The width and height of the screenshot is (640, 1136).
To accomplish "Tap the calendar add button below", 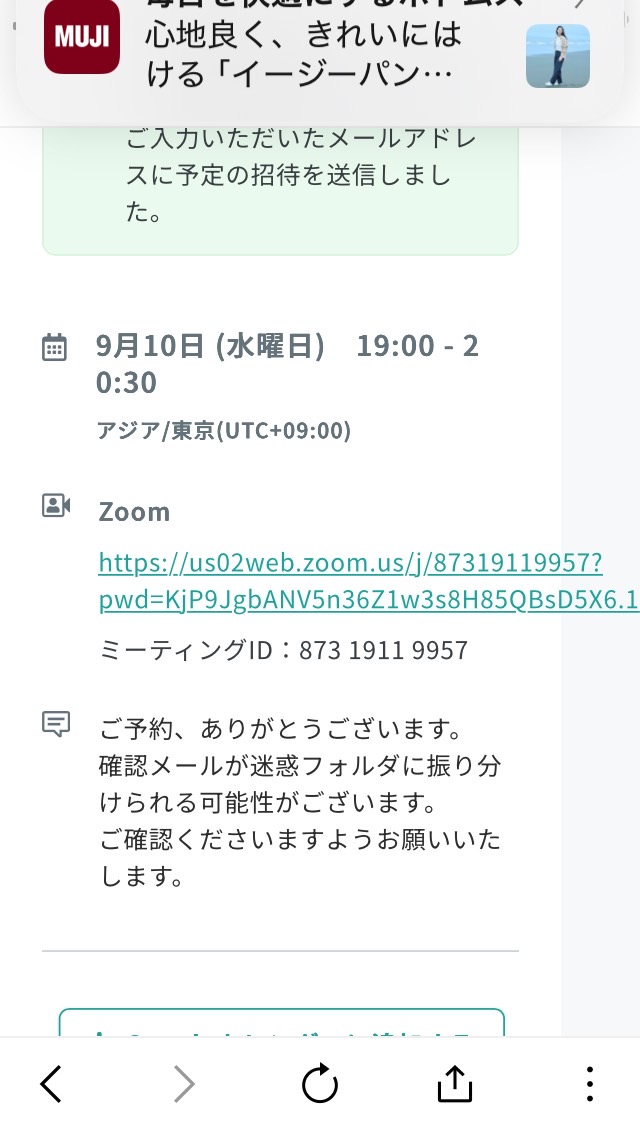I will click(x=281, y=1022).
